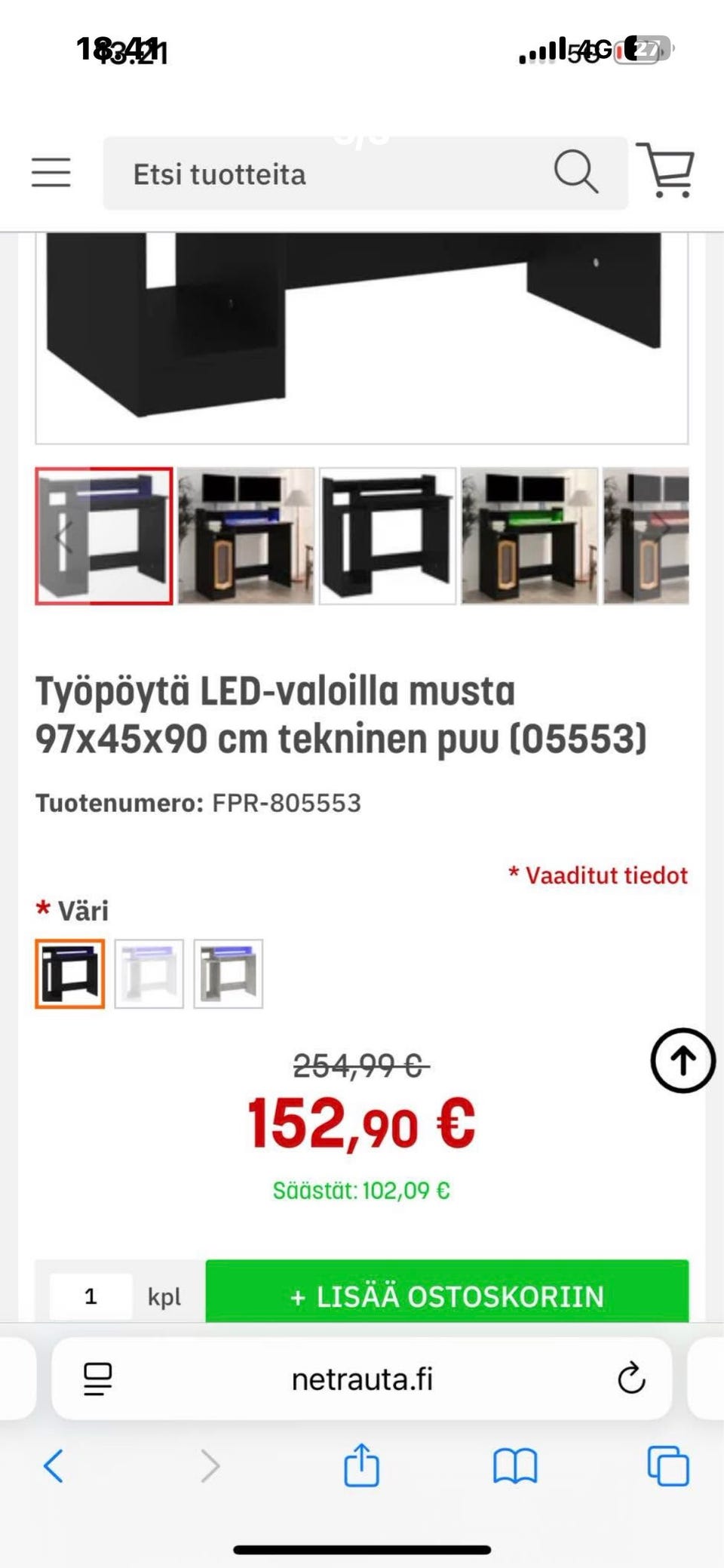
Task: Share this page
Action: point(361,1465)
